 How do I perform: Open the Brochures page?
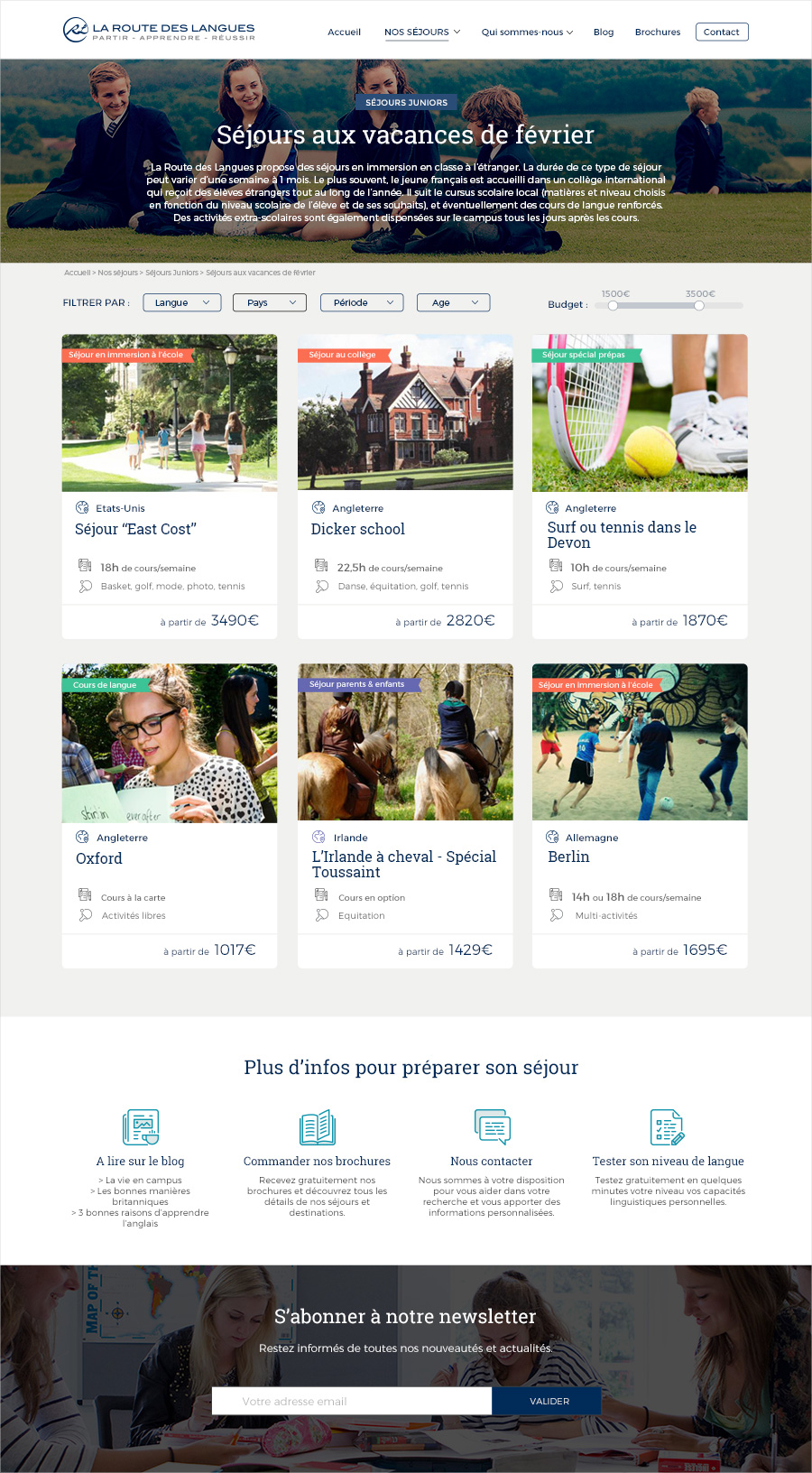coord(657,32)
